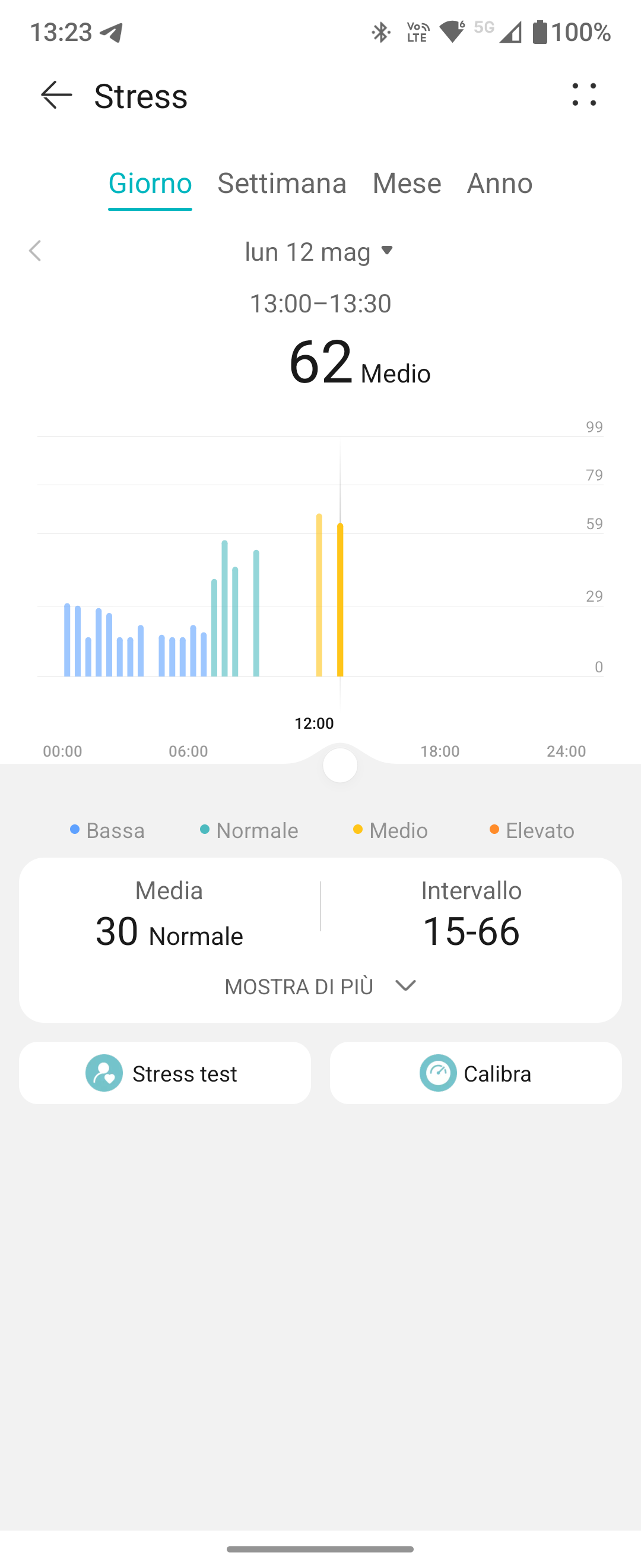Go back from the Stress screen
The width and height of the screenshot is (641, 1568).
[56, 96]
